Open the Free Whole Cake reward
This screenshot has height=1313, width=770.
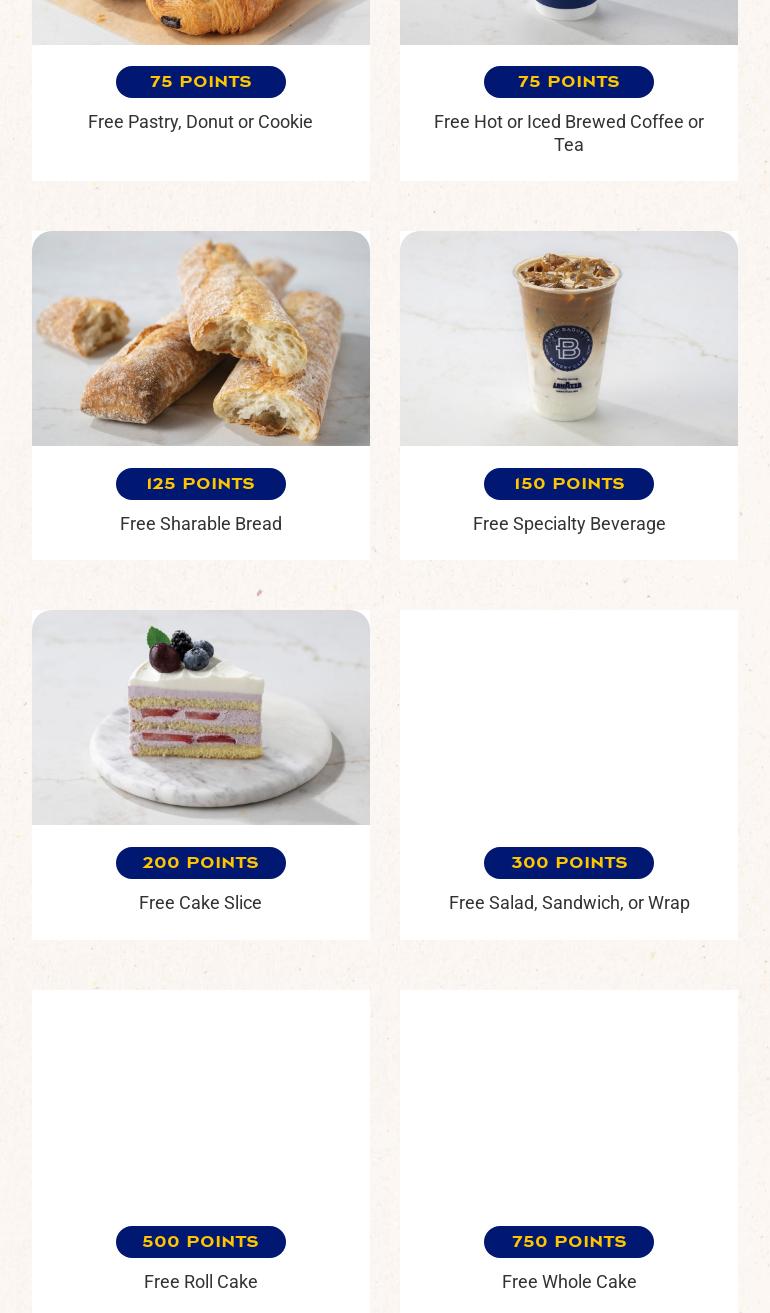click(x=568, y=1281)
